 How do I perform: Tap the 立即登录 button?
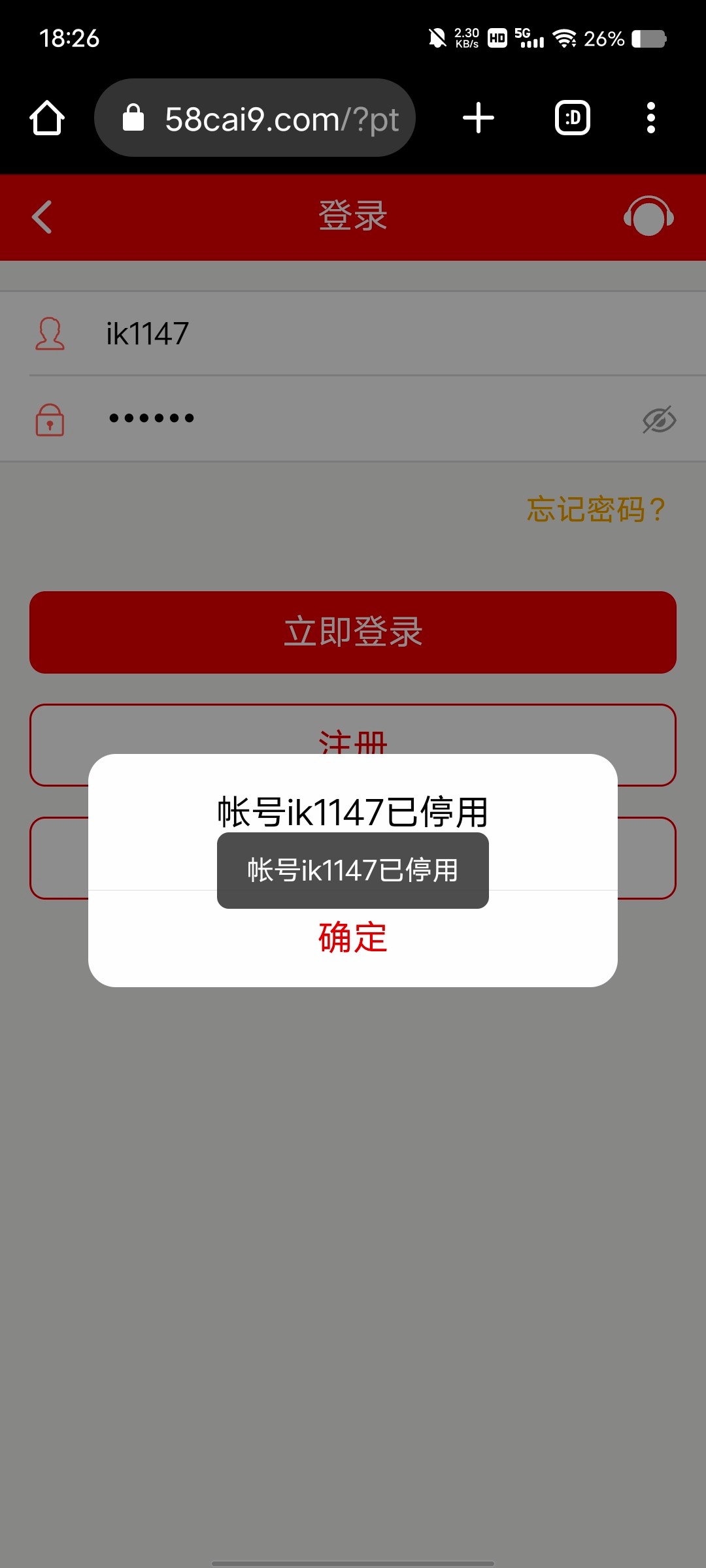(x=353, y=632)
